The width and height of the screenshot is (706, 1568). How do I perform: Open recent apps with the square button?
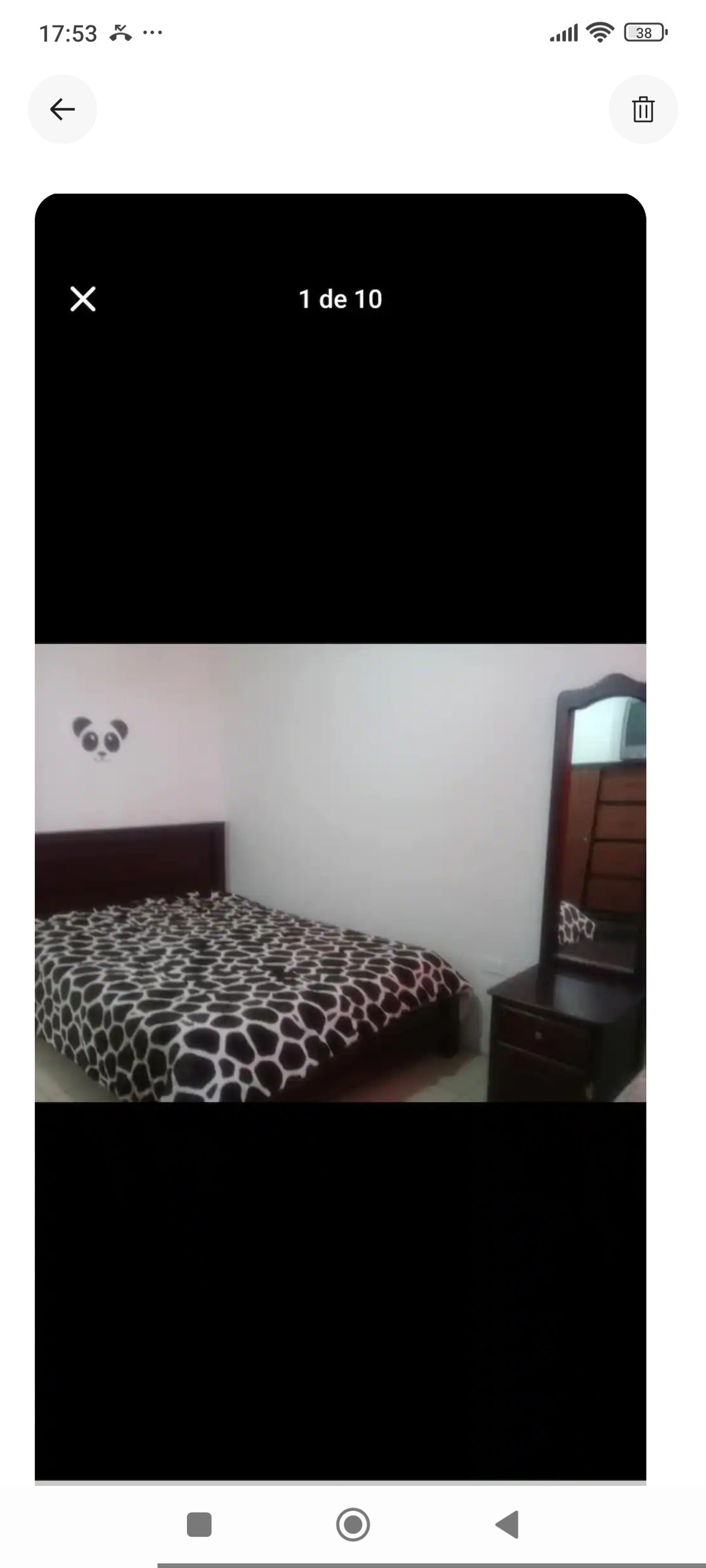coord(199,1525)
